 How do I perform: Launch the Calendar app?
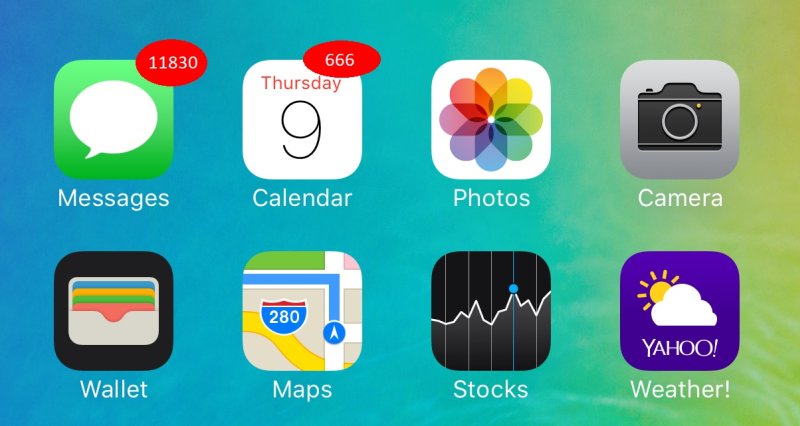[302, 120]
